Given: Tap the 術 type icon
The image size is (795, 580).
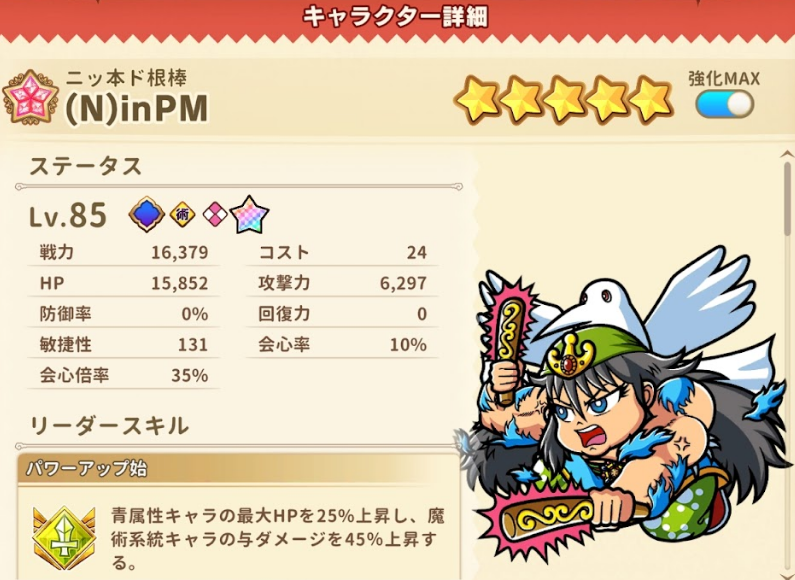Looking at the screenshot, I should 183,214.
